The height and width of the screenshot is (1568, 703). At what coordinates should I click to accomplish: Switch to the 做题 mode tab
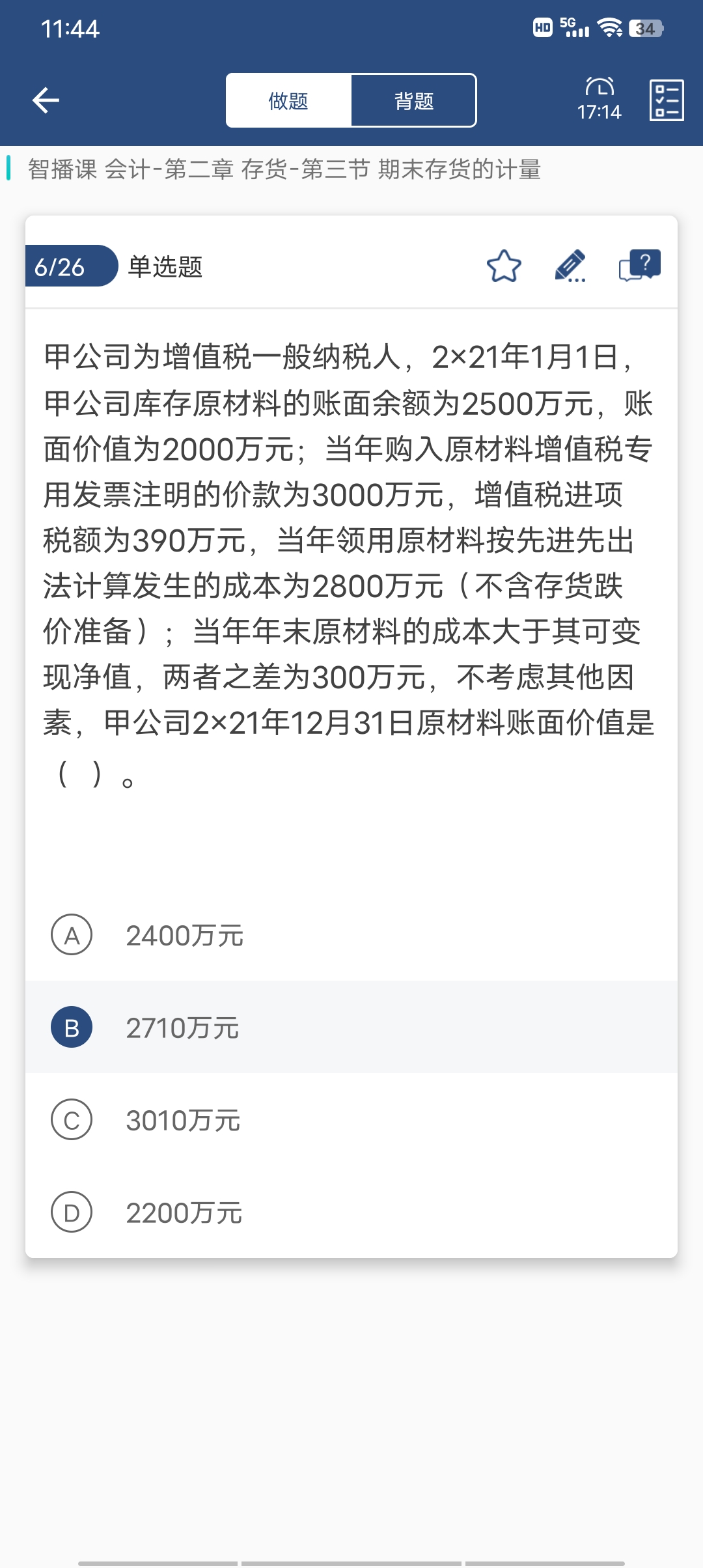pos(288,101)
